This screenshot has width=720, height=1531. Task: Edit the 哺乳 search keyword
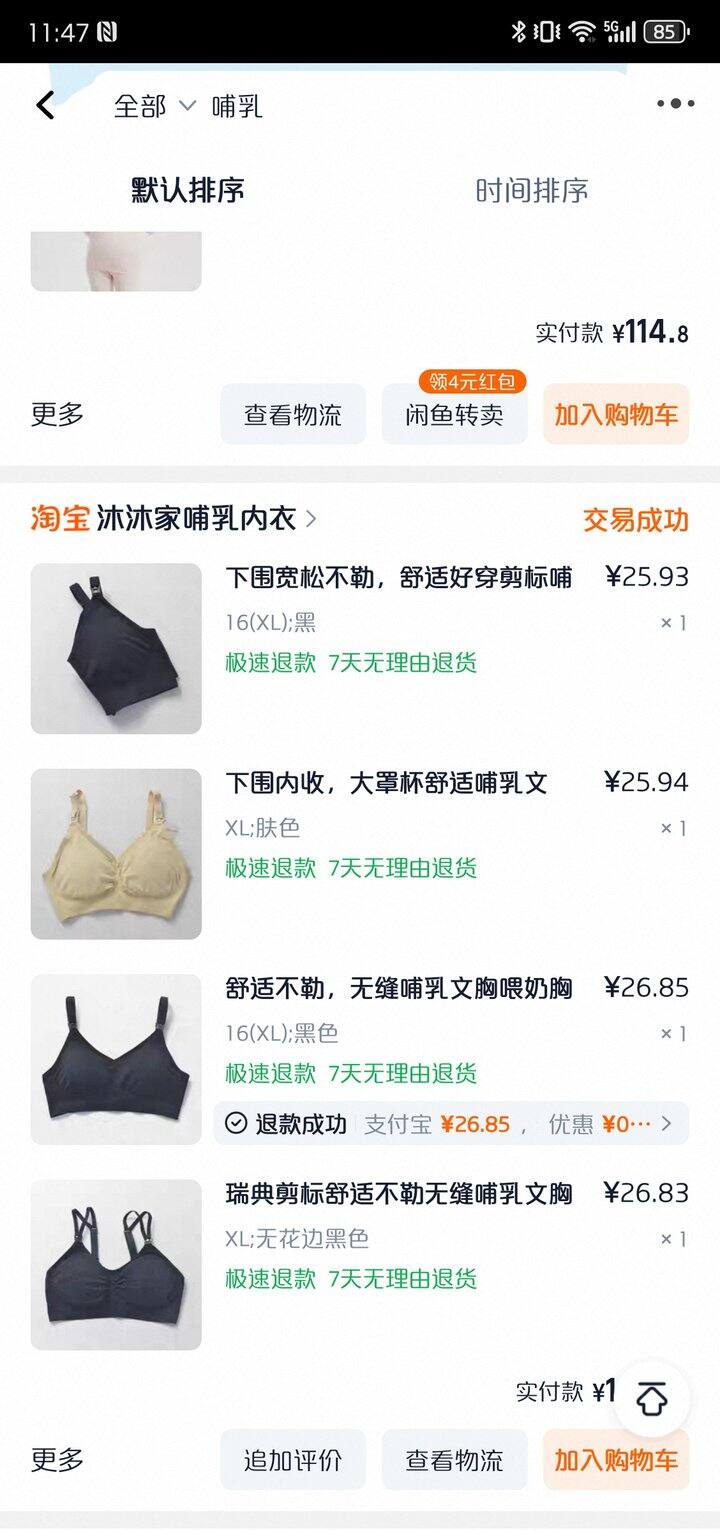coord(237,106)
